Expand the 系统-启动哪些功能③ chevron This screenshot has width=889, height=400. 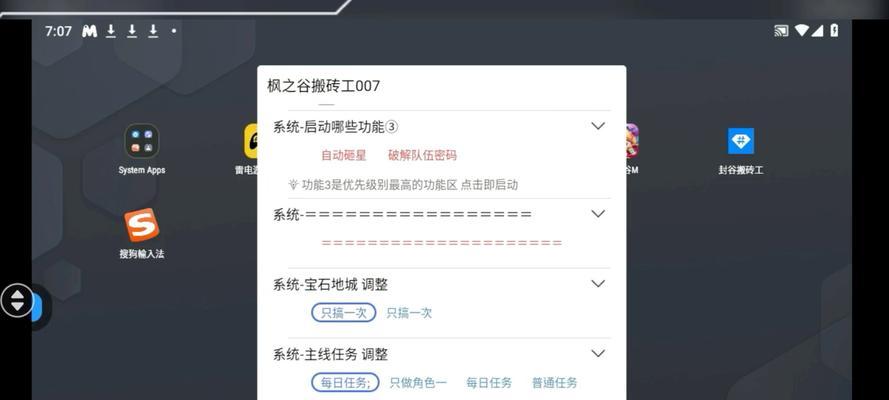click(598, 126)
